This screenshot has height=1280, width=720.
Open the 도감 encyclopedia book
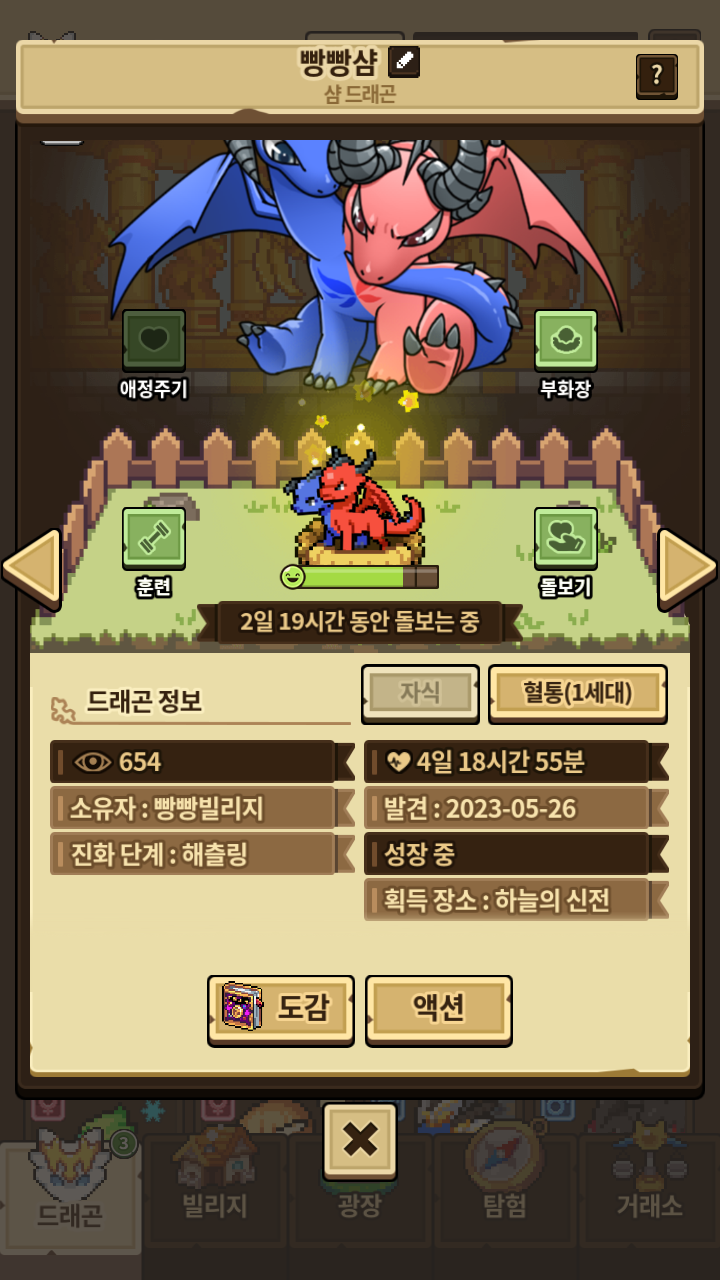coord(281,1009)
